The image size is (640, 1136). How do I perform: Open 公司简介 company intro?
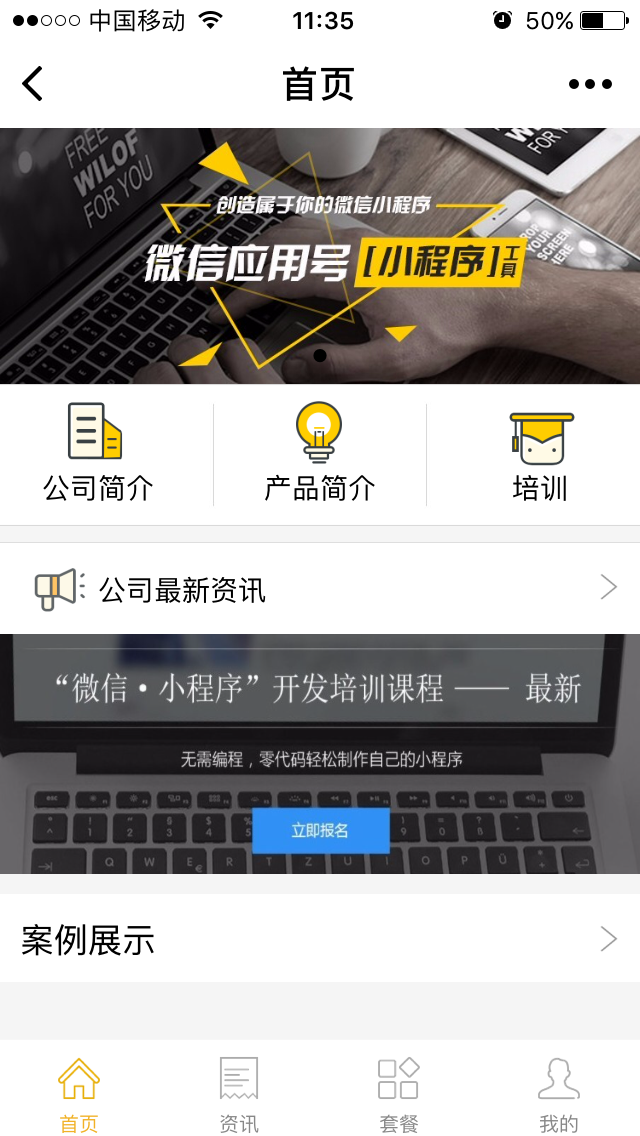coord(98,454)
